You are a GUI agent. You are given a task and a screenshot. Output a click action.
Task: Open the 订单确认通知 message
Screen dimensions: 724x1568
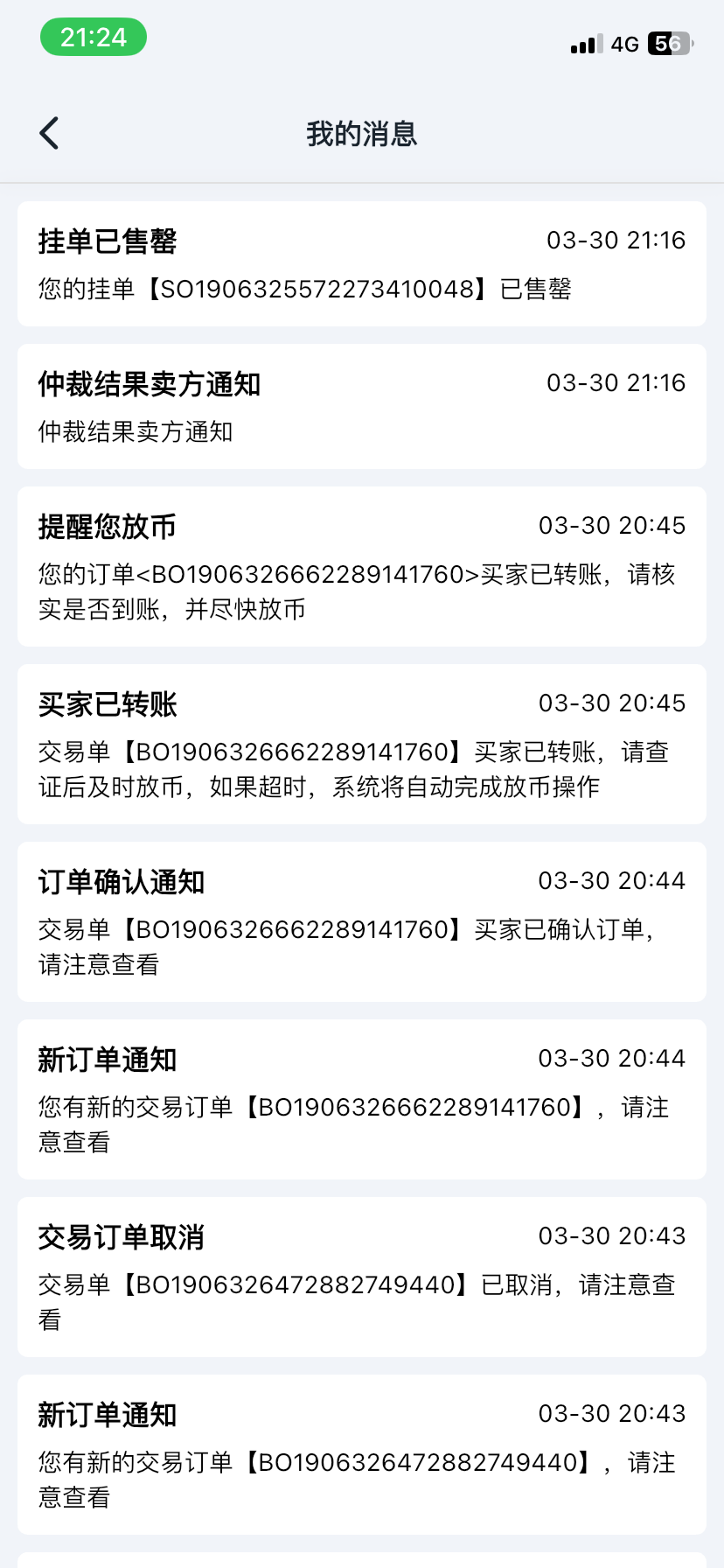[362, 921]
